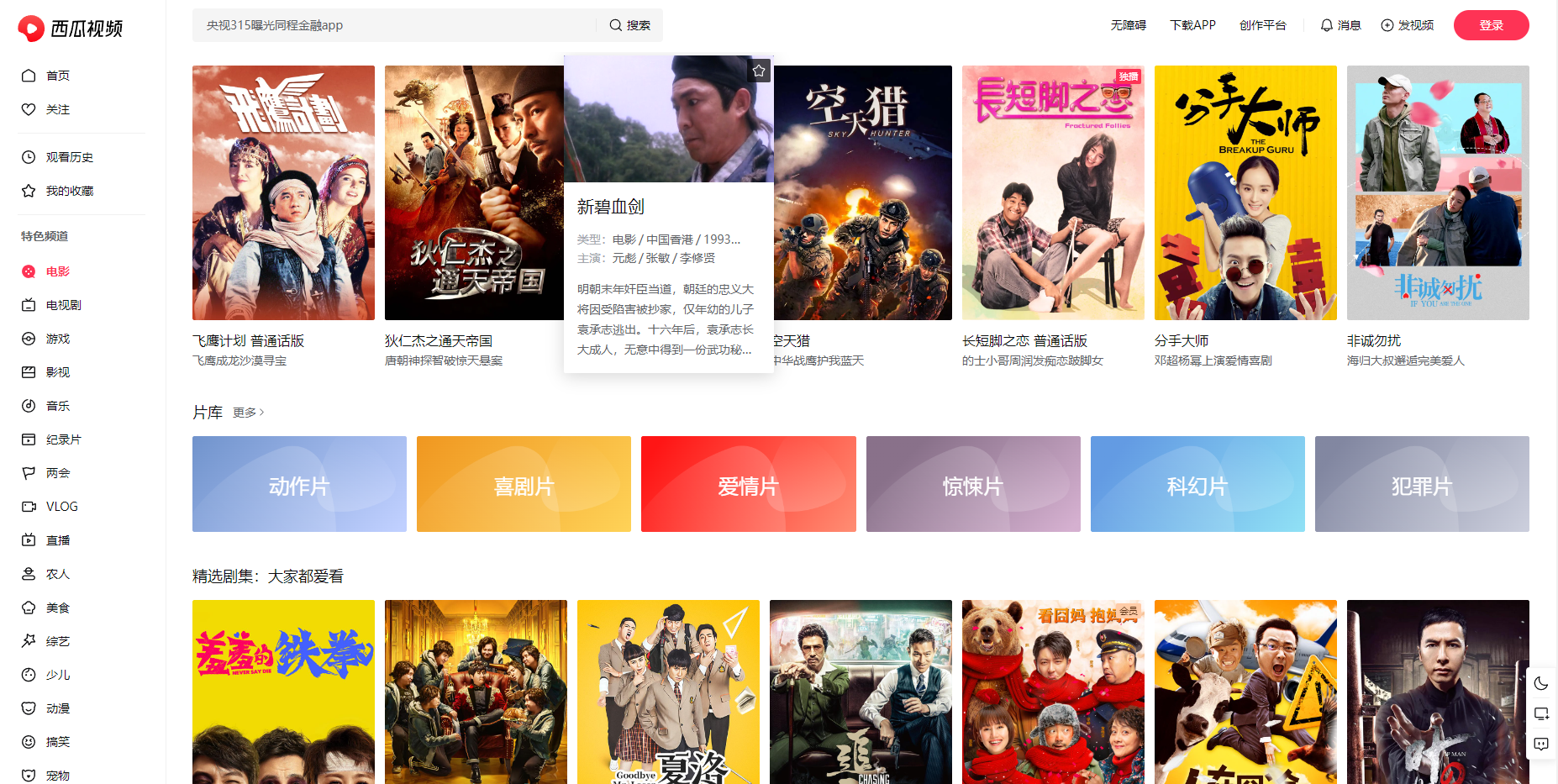Image resolution: width=1558 pixels, height=784 pixels.
Task: Click 发视频 to upload a video
Action: pos(1408,25)
